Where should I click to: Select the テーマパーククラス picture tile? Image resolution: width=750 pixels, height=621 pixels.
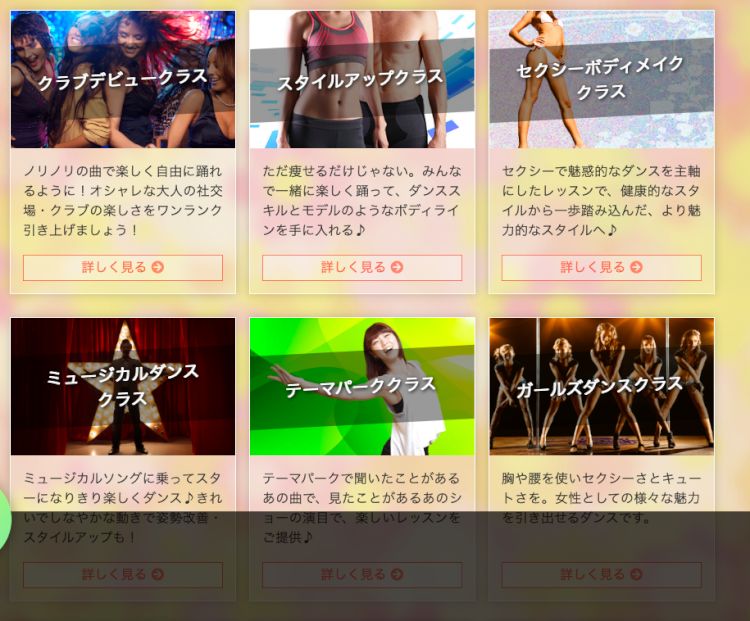(362, 387)
